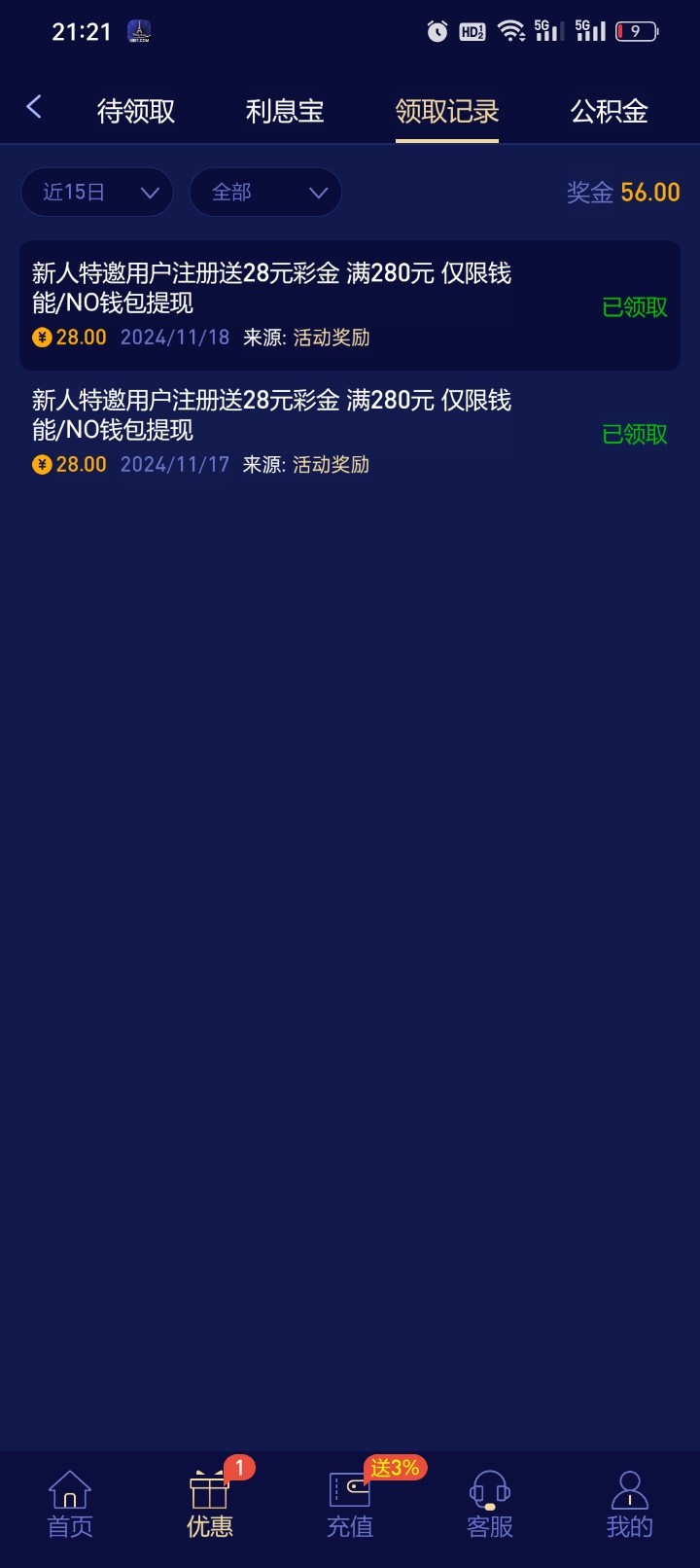The width and height of the screenshot is (700, 1568).
Task: Select the 领取记录 tab
Action: pos(446,112)
